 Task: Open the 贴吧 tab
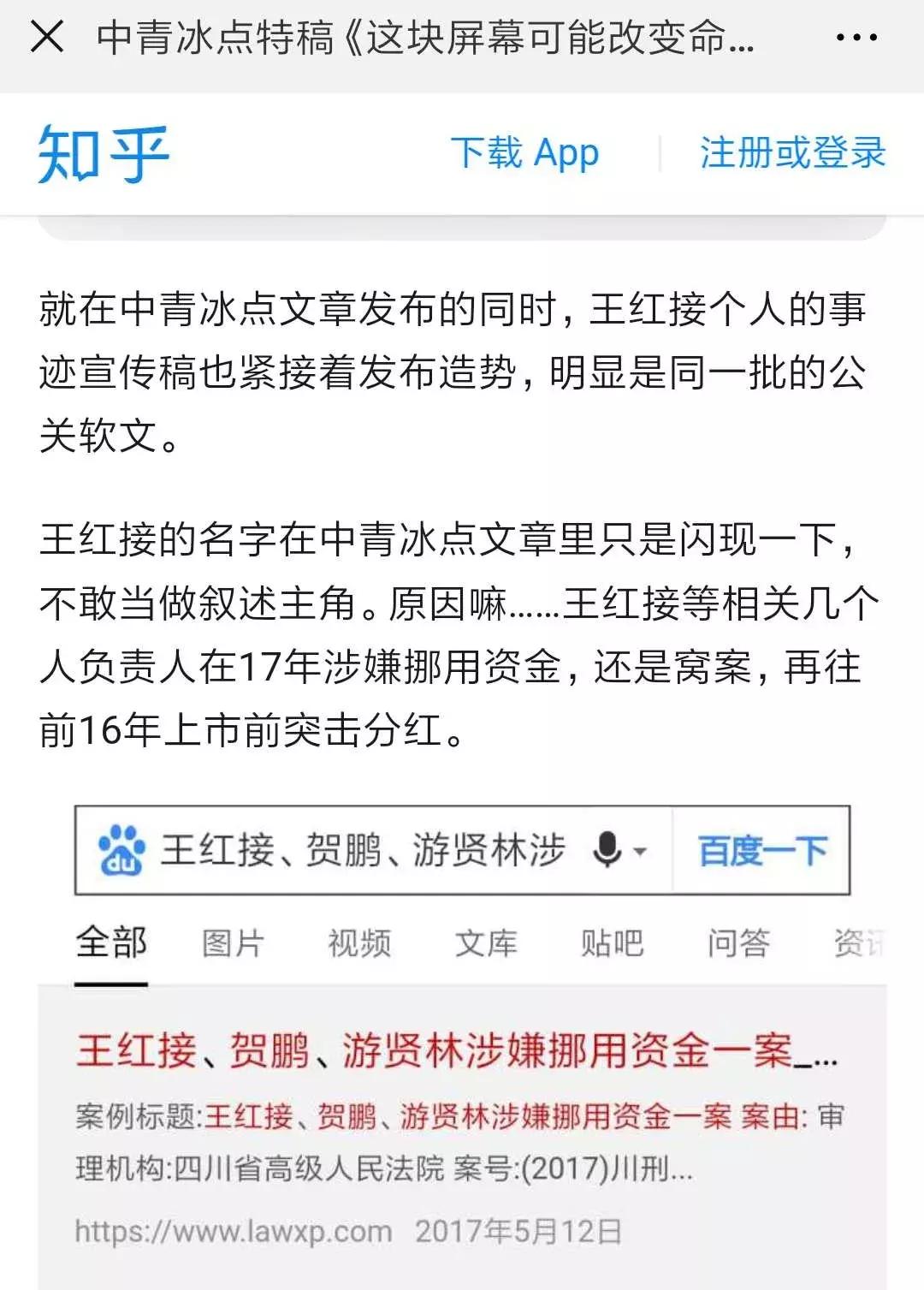613,942
